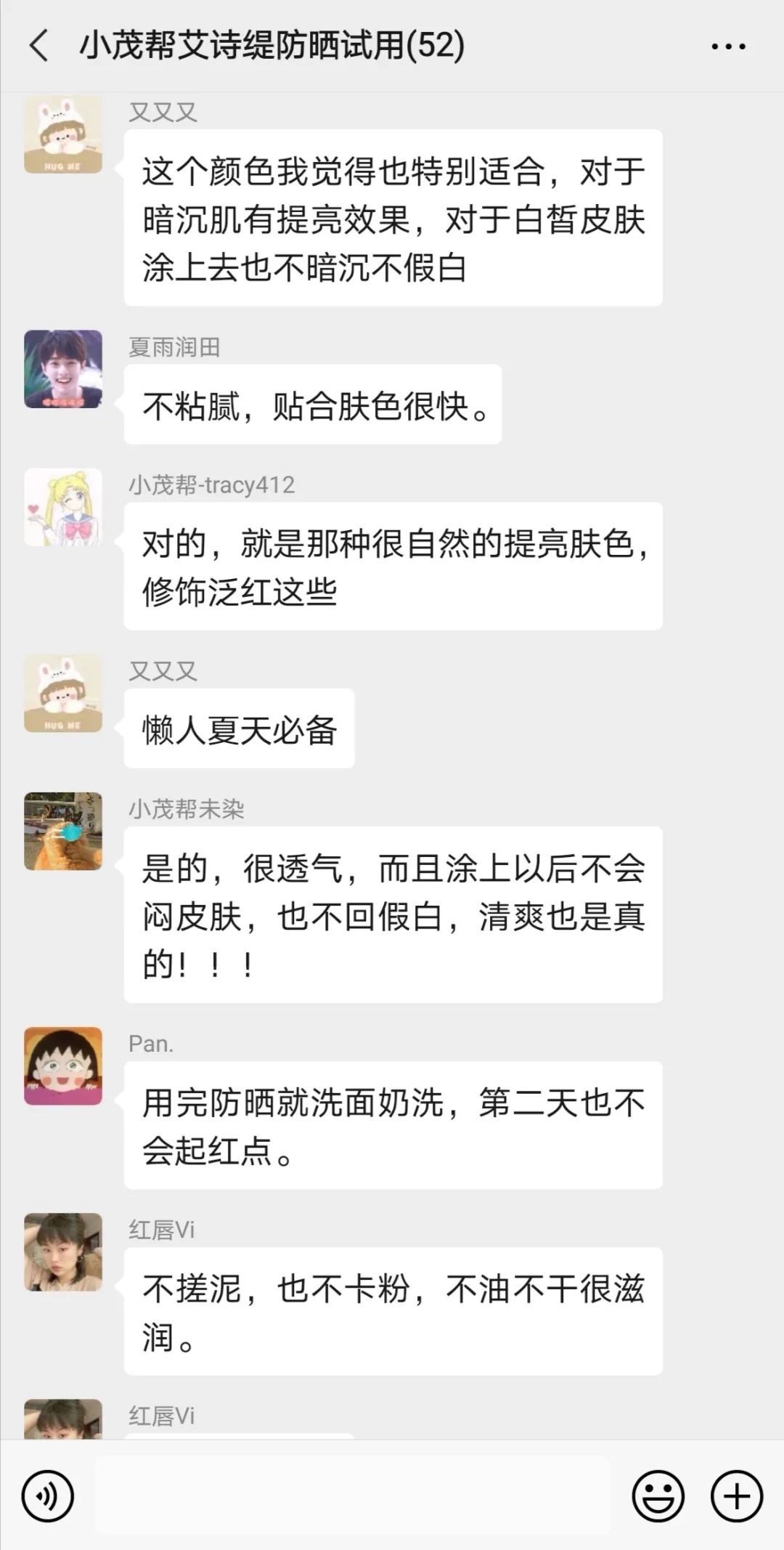Open Pan.'s profile avatar
Viewport: 784px width, 1550px height.
pos(63,1066)
